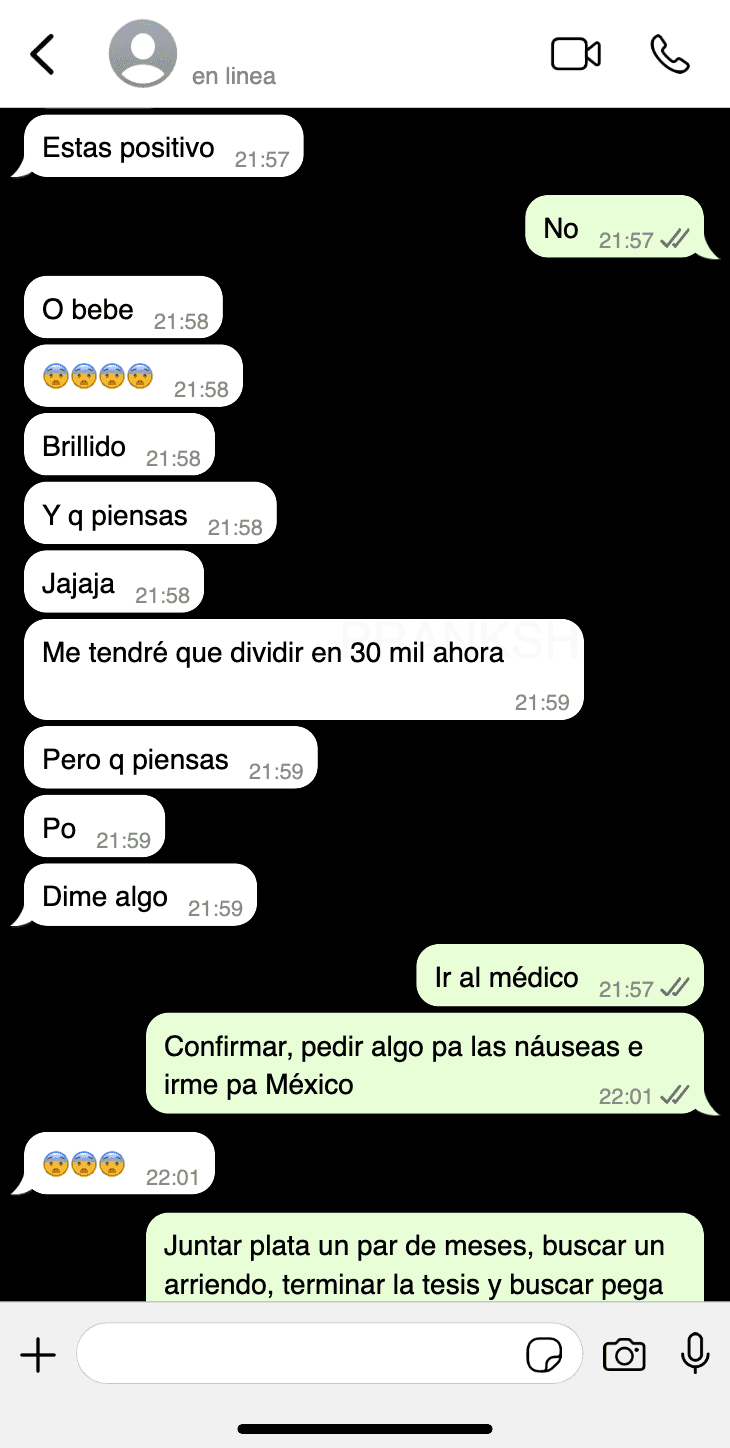
Task: Open the sticker picker
Action: coord(543,1355)
